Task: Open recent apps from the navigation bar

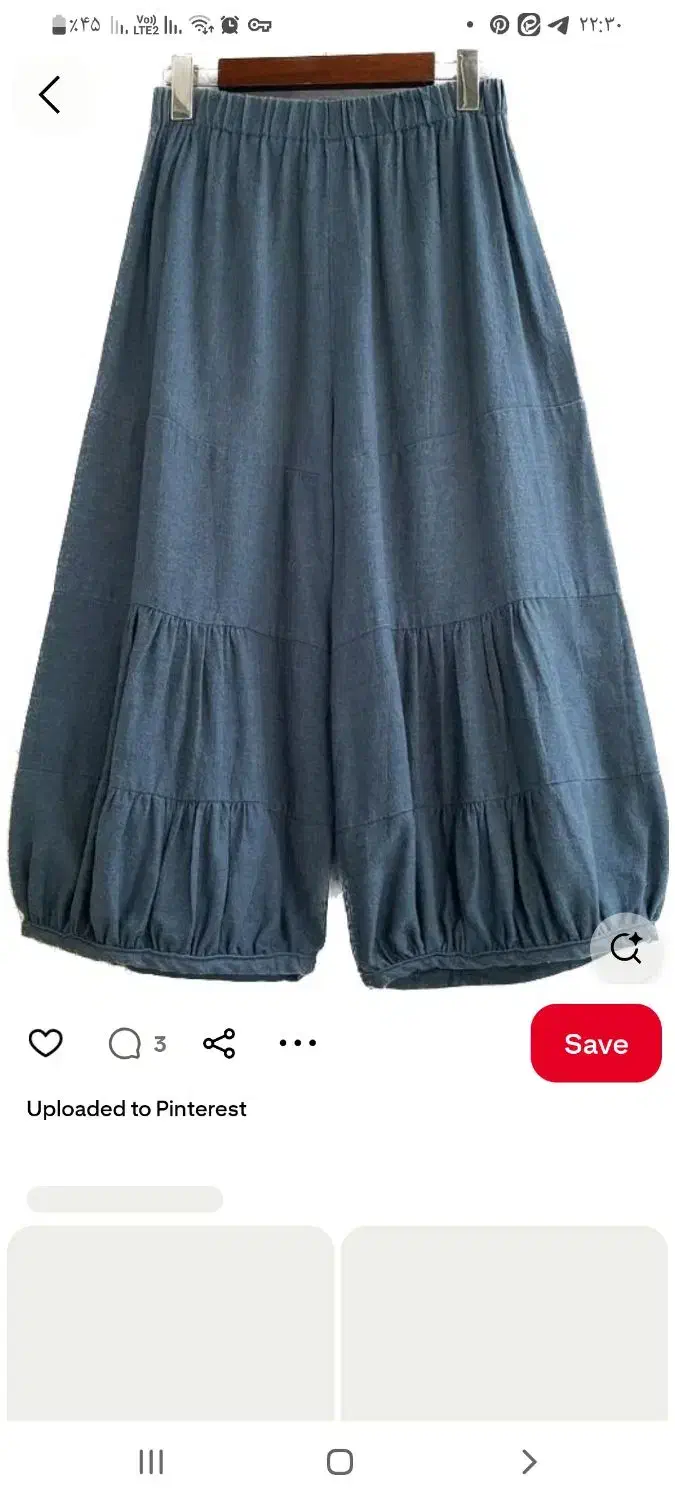Action: point(151,1462)
